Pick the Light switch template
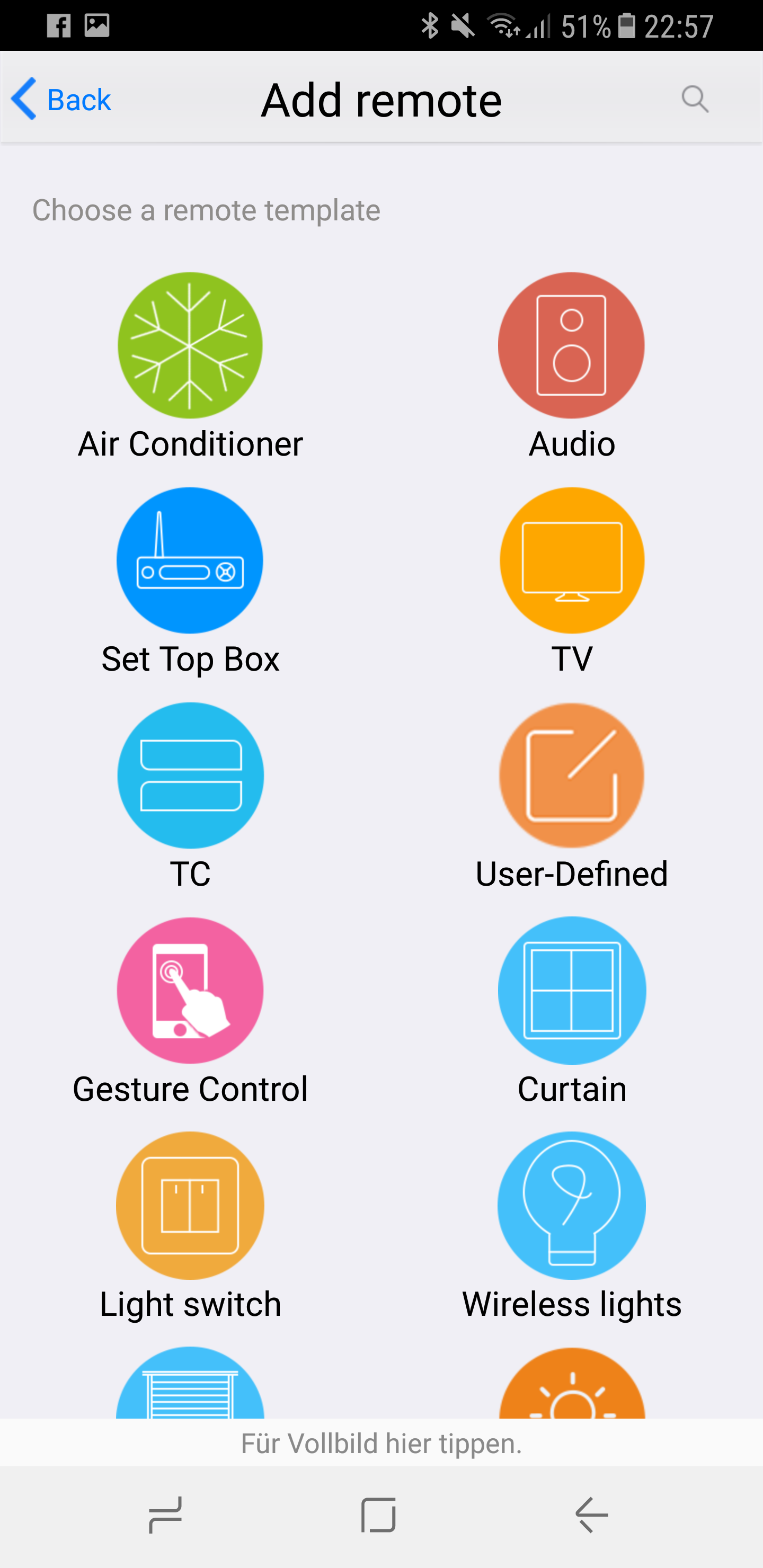 [x=190, y=1205]
